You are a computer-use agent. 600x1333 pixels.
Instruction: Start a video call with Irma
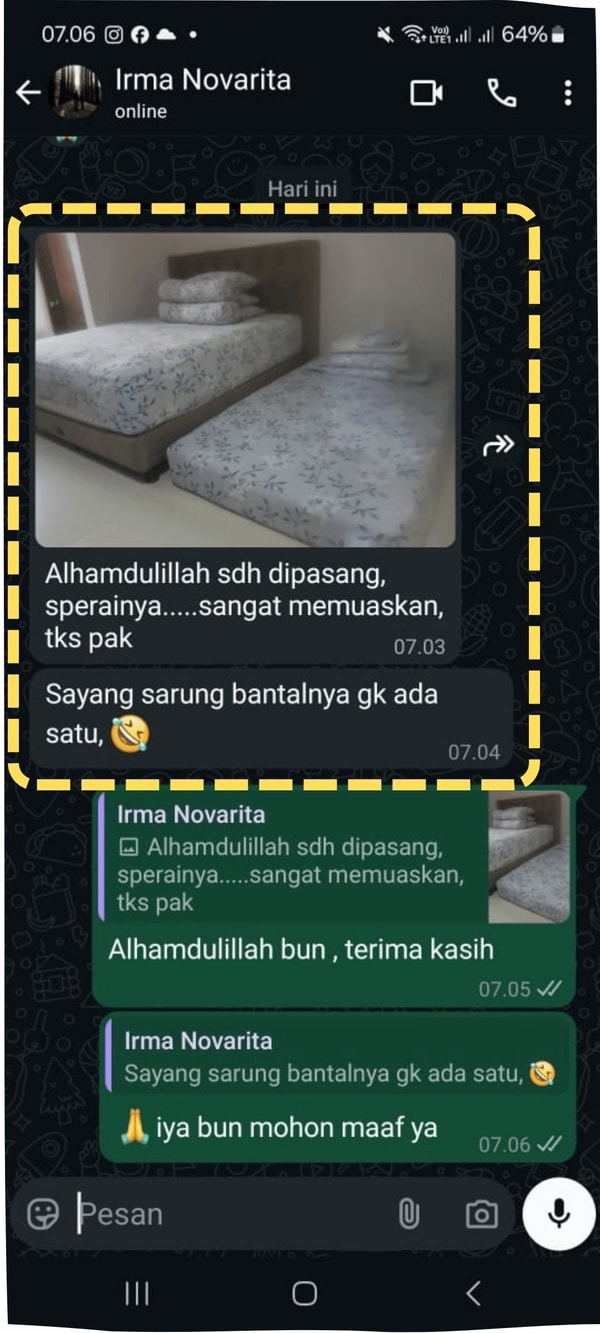tap(426, 93)
